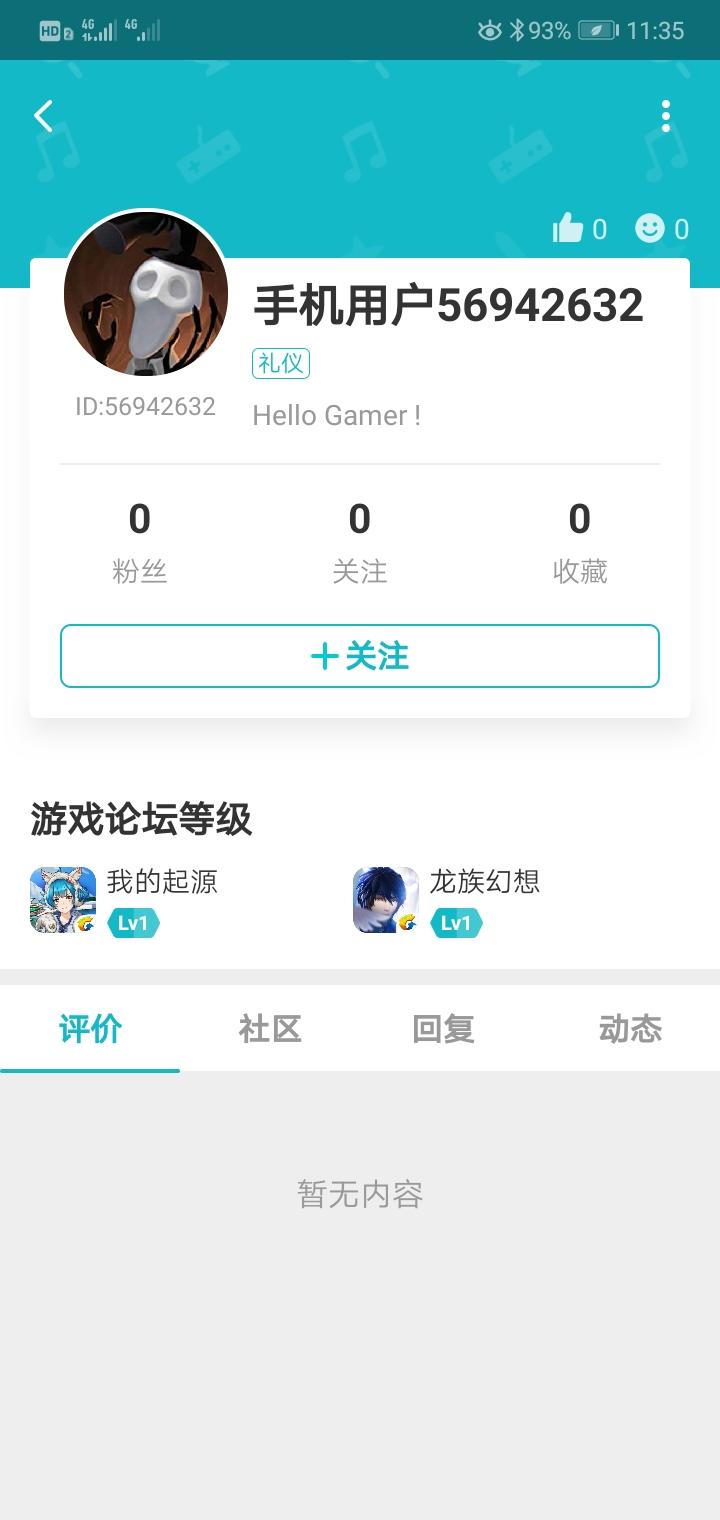This screenshot has width=720, height=1520.
Task: Tap the +关注 follow button
Action: [x=360, y=656]
